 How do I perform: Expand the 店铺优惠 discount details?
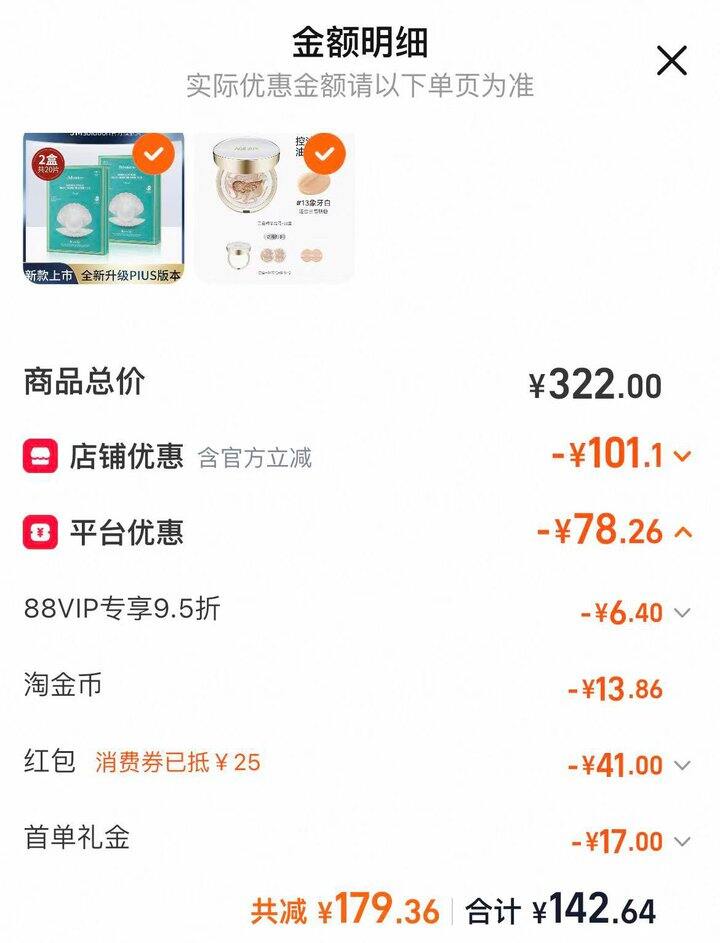(x=683, y=457)
